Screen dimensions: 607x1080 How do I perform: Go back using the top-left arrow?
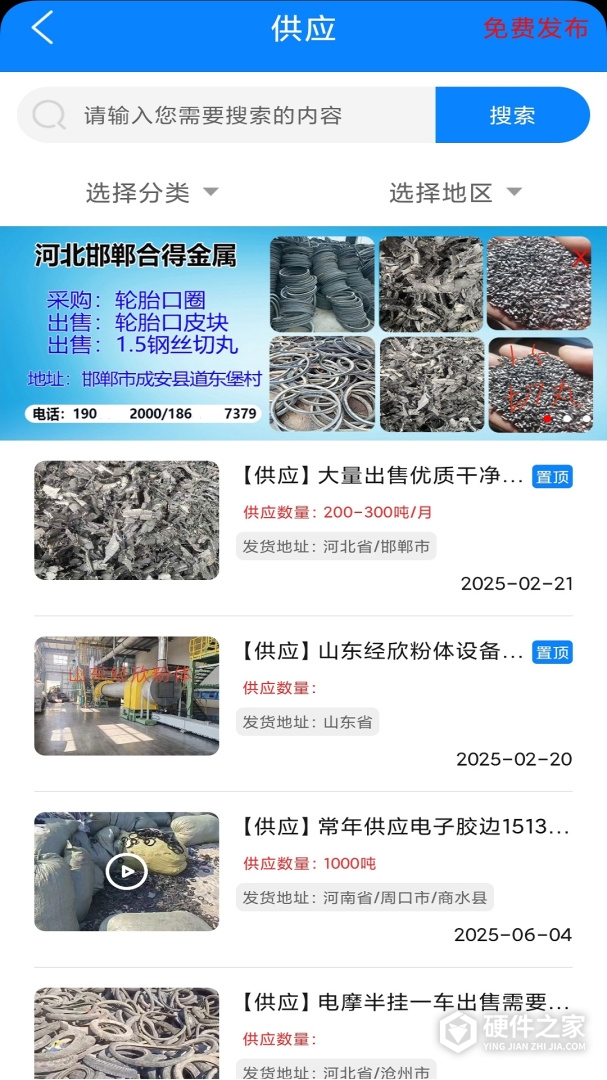tap(42, 28)
